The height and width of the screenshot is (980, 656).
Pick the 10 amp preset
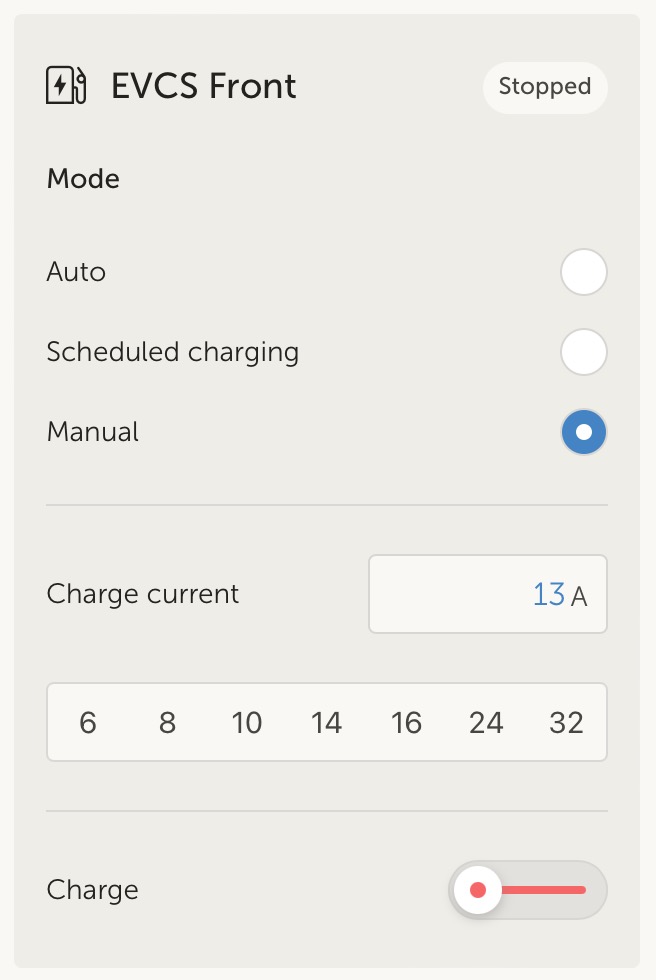click(247, 722)
